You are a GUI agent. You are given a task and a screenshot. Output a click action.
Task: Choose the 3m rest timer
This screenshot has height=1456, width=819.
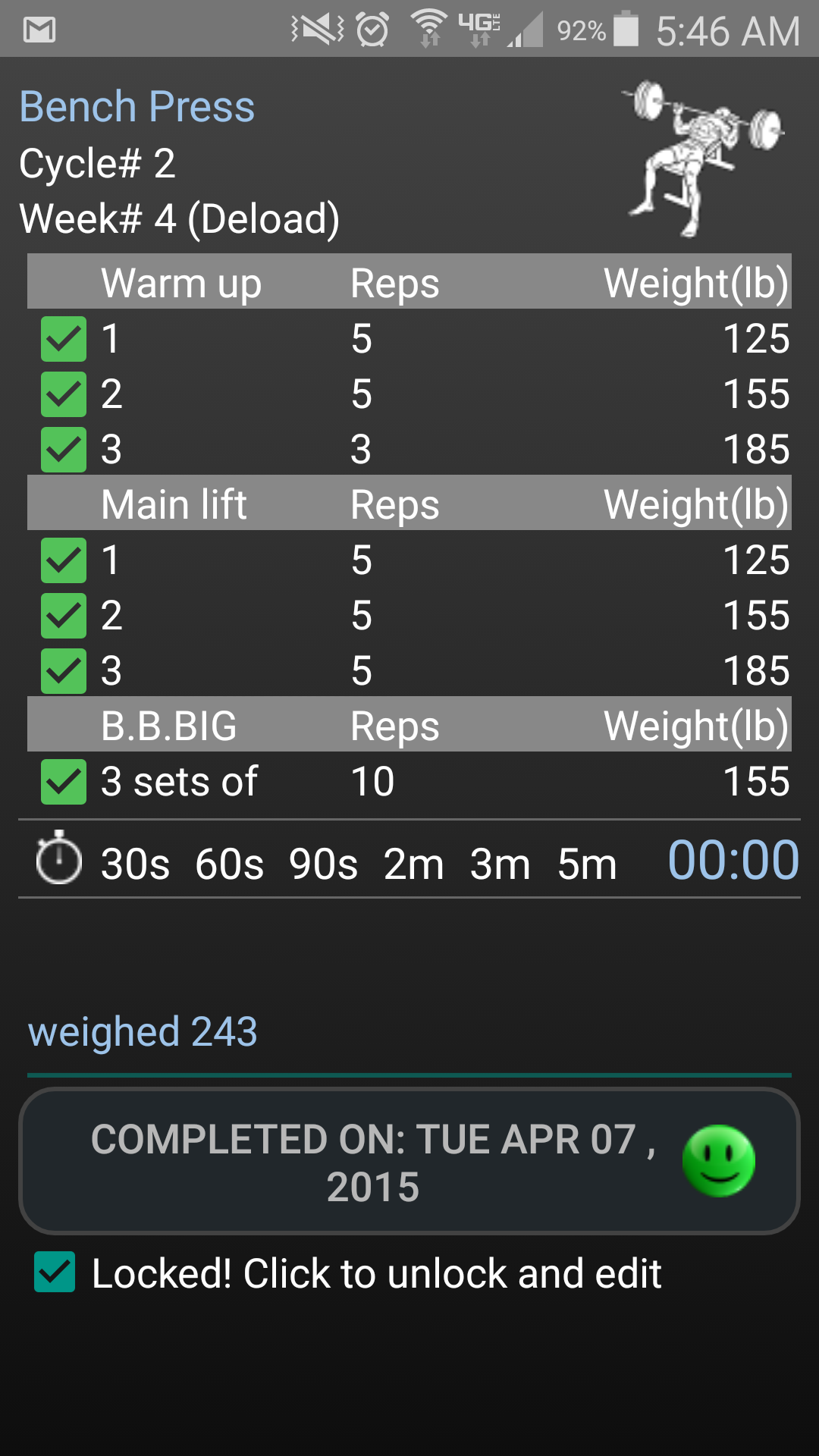coord(500,863)
